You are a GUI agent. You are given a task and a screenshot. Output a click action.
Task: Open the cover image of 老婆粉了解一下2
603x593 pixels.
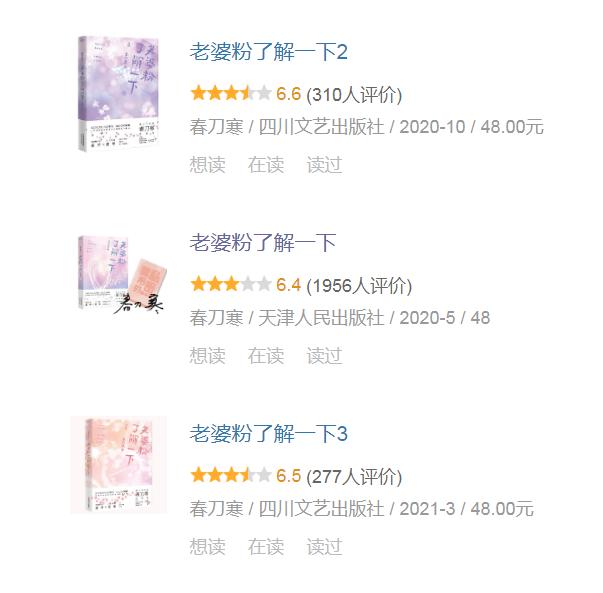tap(118, 94)
